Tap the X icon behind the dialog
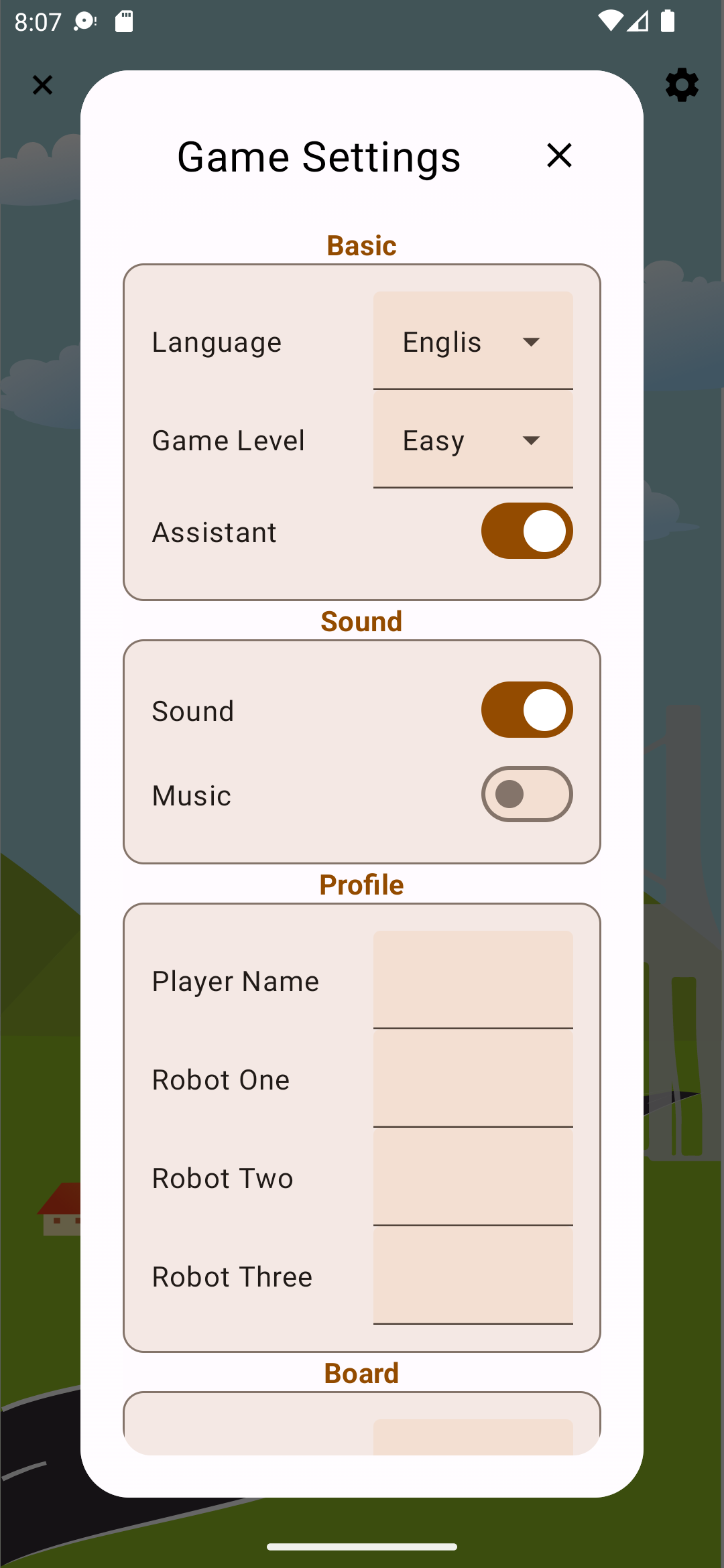This screenshot has width=724, height=1568. (x=42, y=84)
